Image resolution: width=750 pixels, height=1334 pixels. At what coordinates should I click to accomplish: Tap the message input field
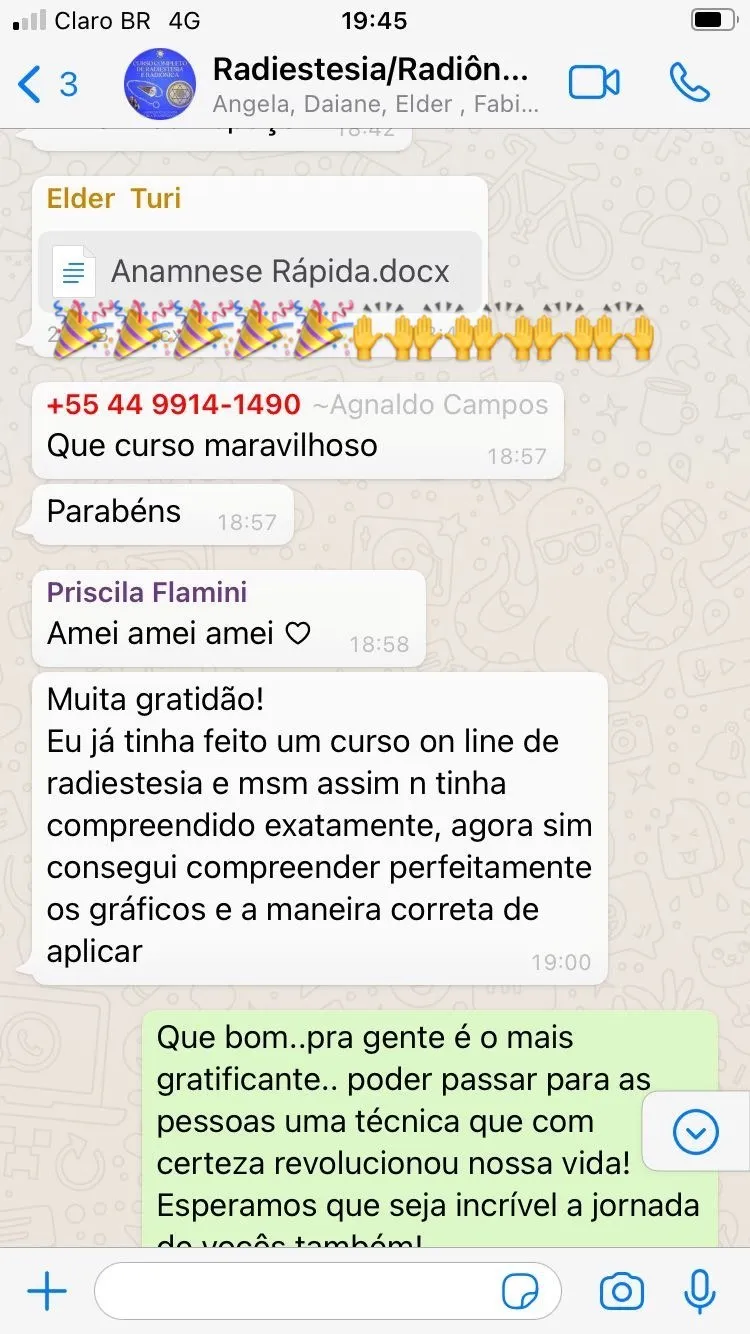click(x=300, y=1291)
